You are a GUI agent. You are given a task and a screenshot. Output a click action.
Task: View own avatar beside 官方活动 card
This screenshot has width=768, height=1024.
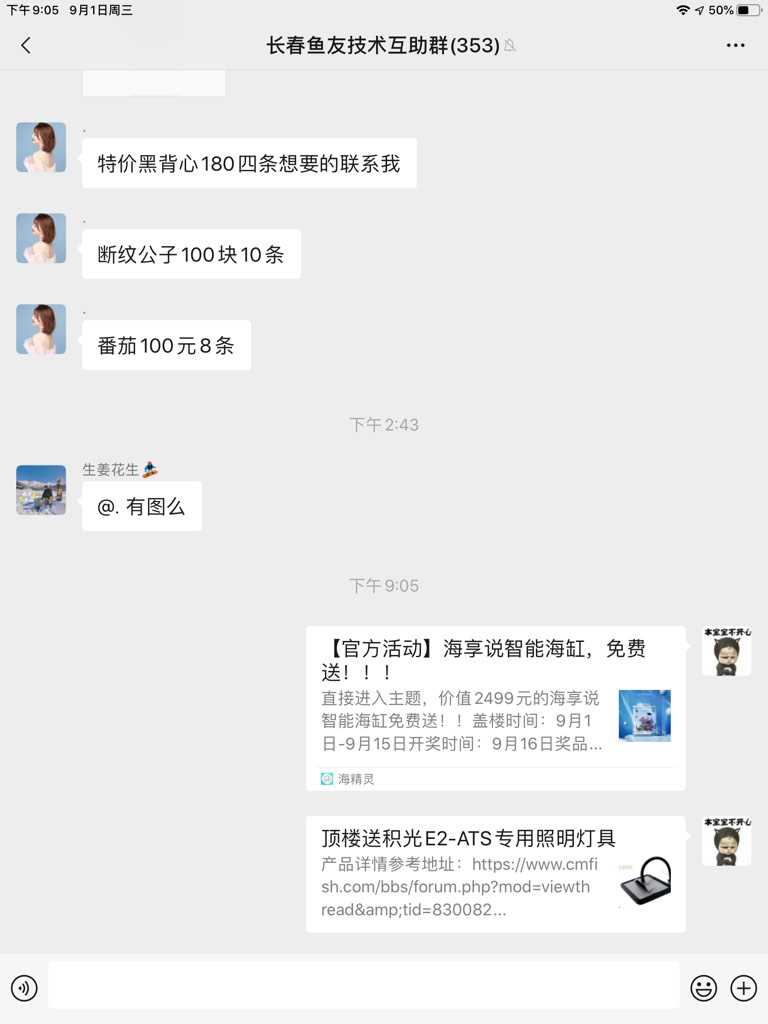(727, 651)
